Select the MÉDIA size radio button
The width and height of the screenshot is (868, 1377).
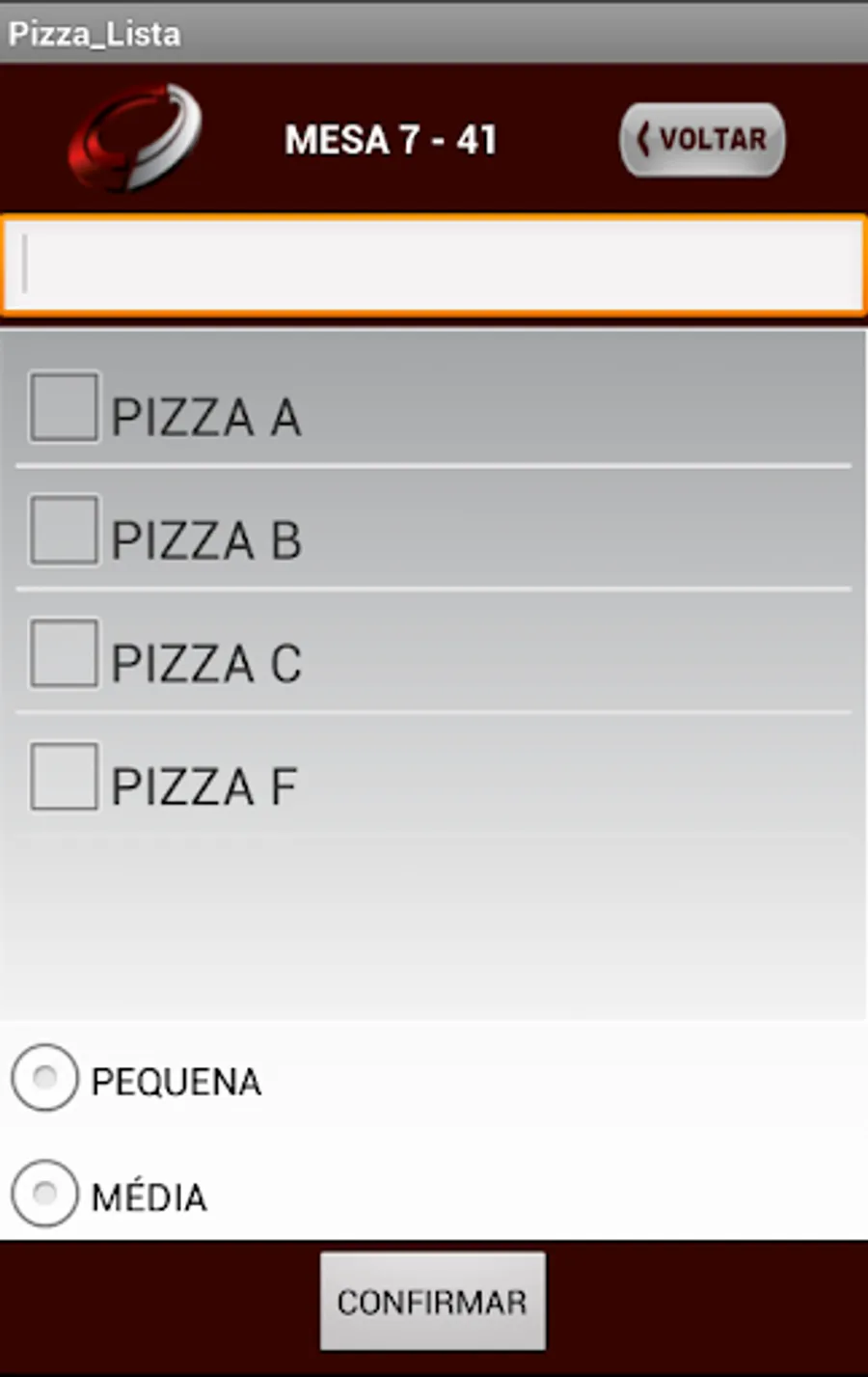point(44,1194)
